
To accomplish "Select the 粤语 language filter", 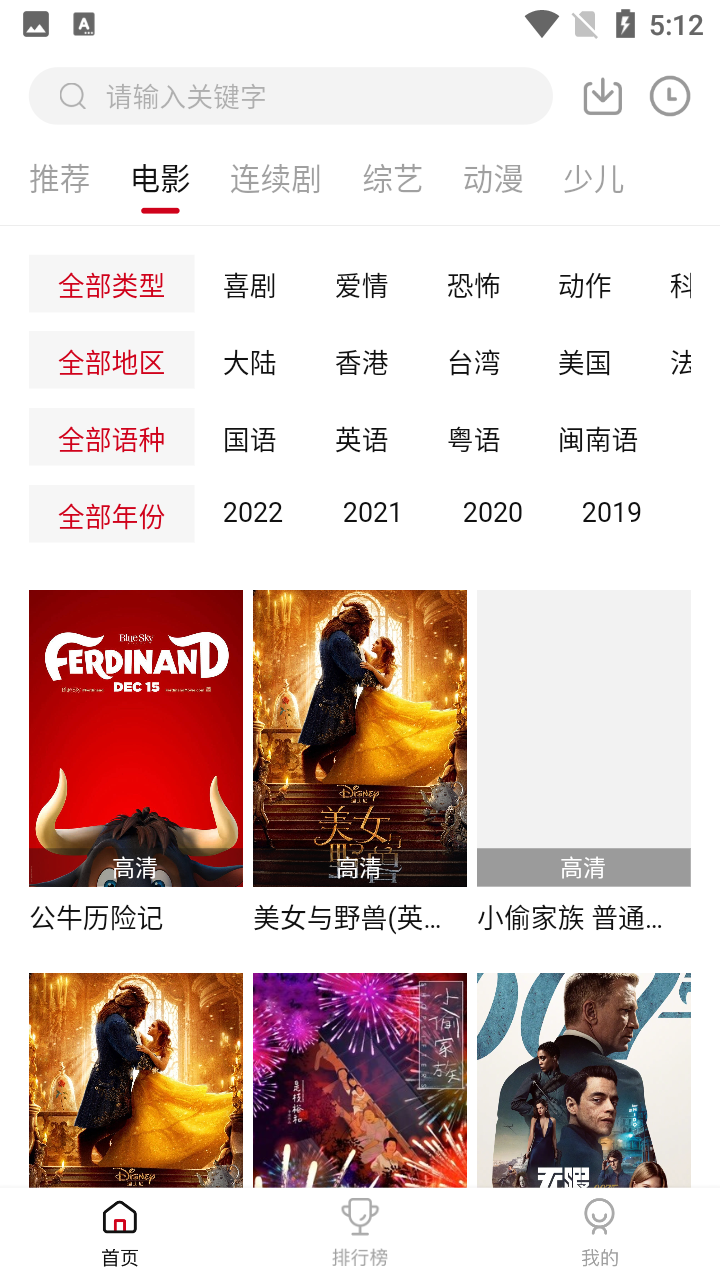I will (x=474, y=439).
